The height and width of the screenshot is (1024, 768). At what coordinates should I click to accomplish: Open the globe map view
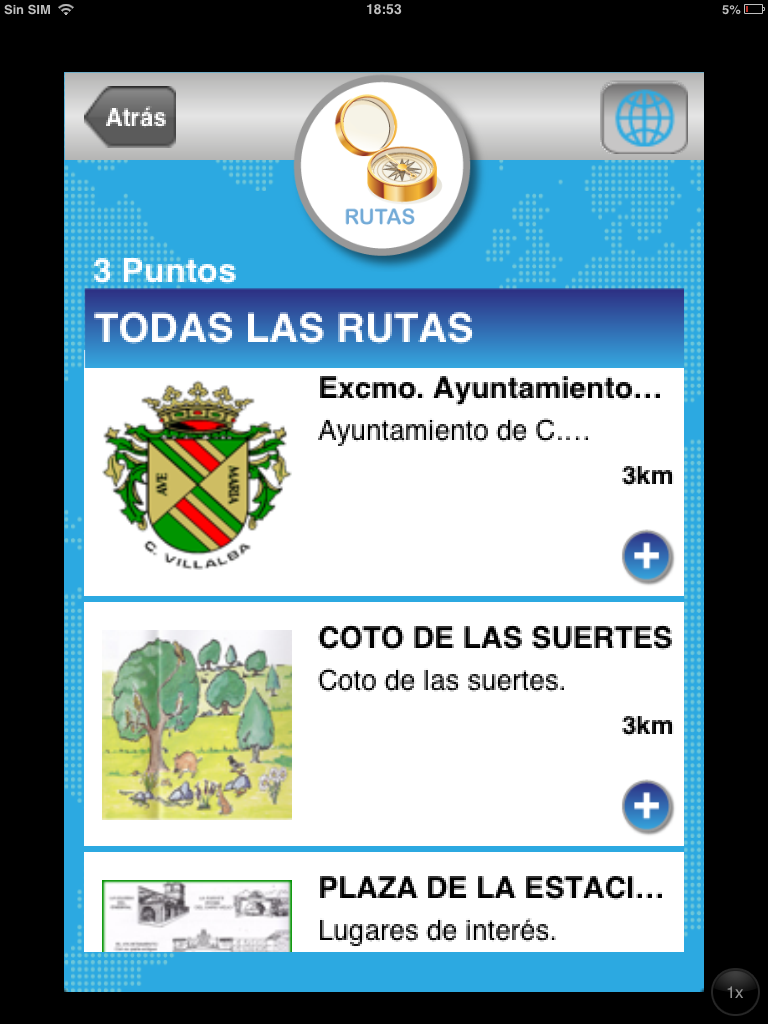(x=644, y=118)
